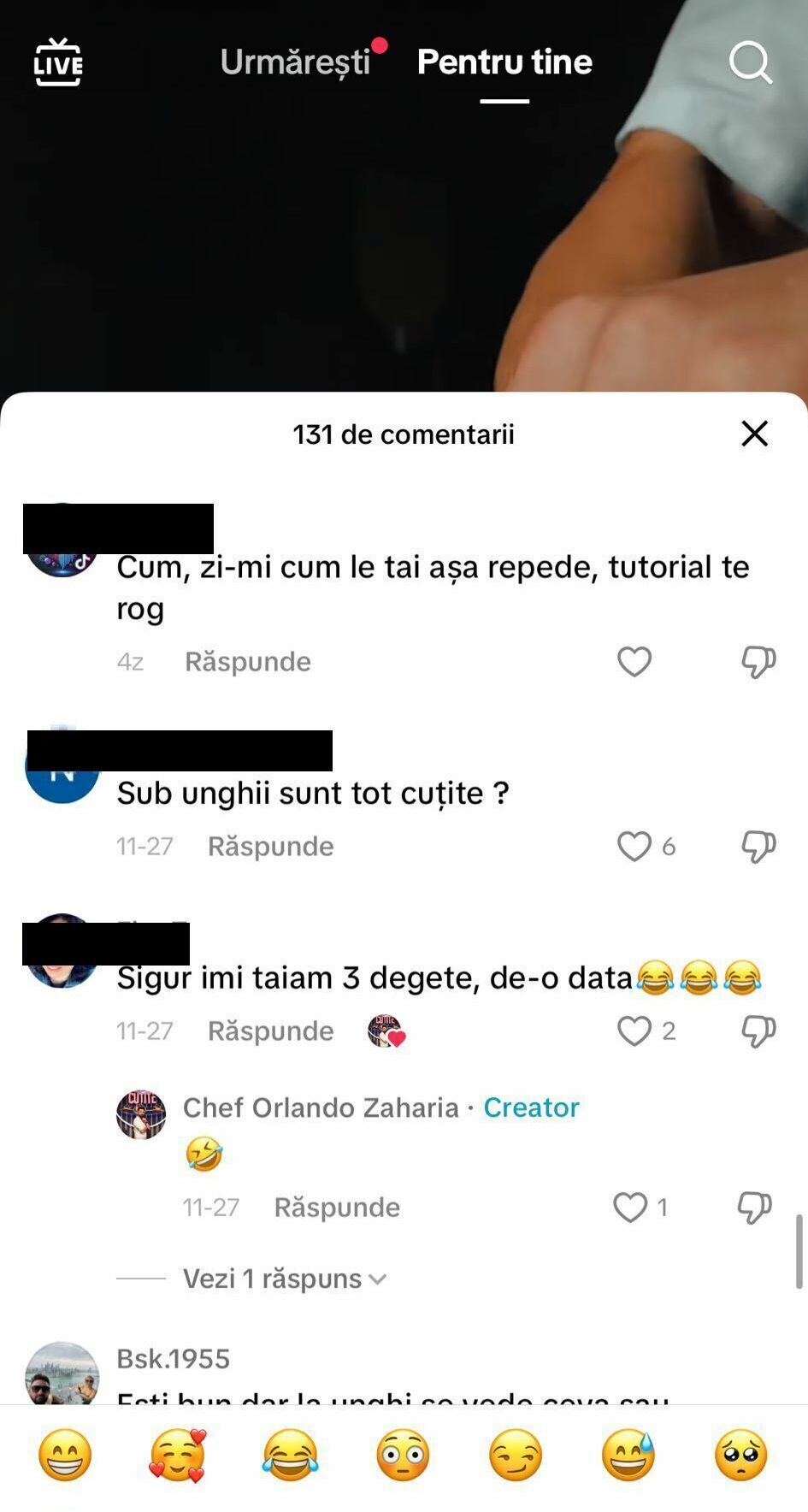Expand 'Vezi 1 răspuns'
The image size is (808, 1512).
pyautogui.click(x=284, y=1279)
